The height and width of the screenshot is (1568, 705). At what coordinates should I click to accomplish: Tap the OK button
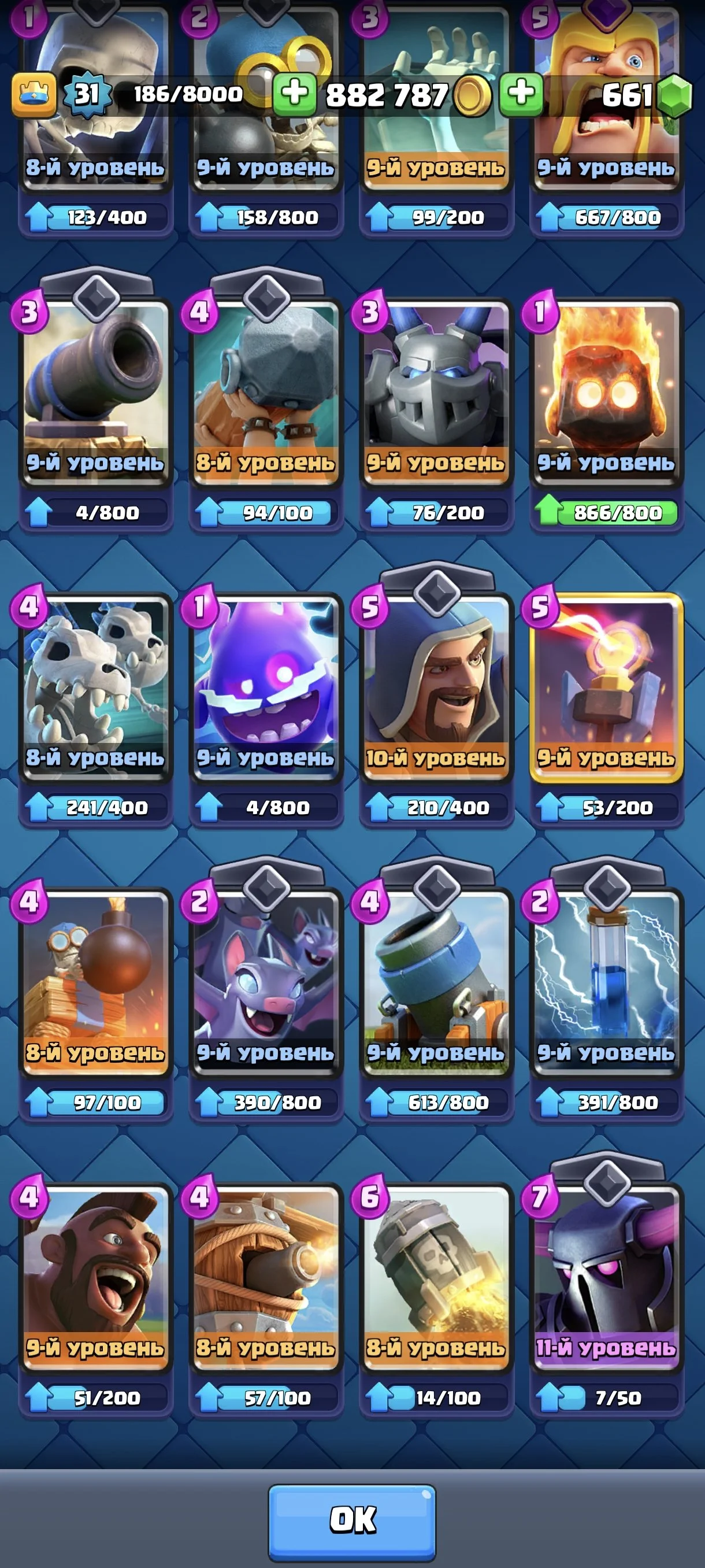(351, 1521)
